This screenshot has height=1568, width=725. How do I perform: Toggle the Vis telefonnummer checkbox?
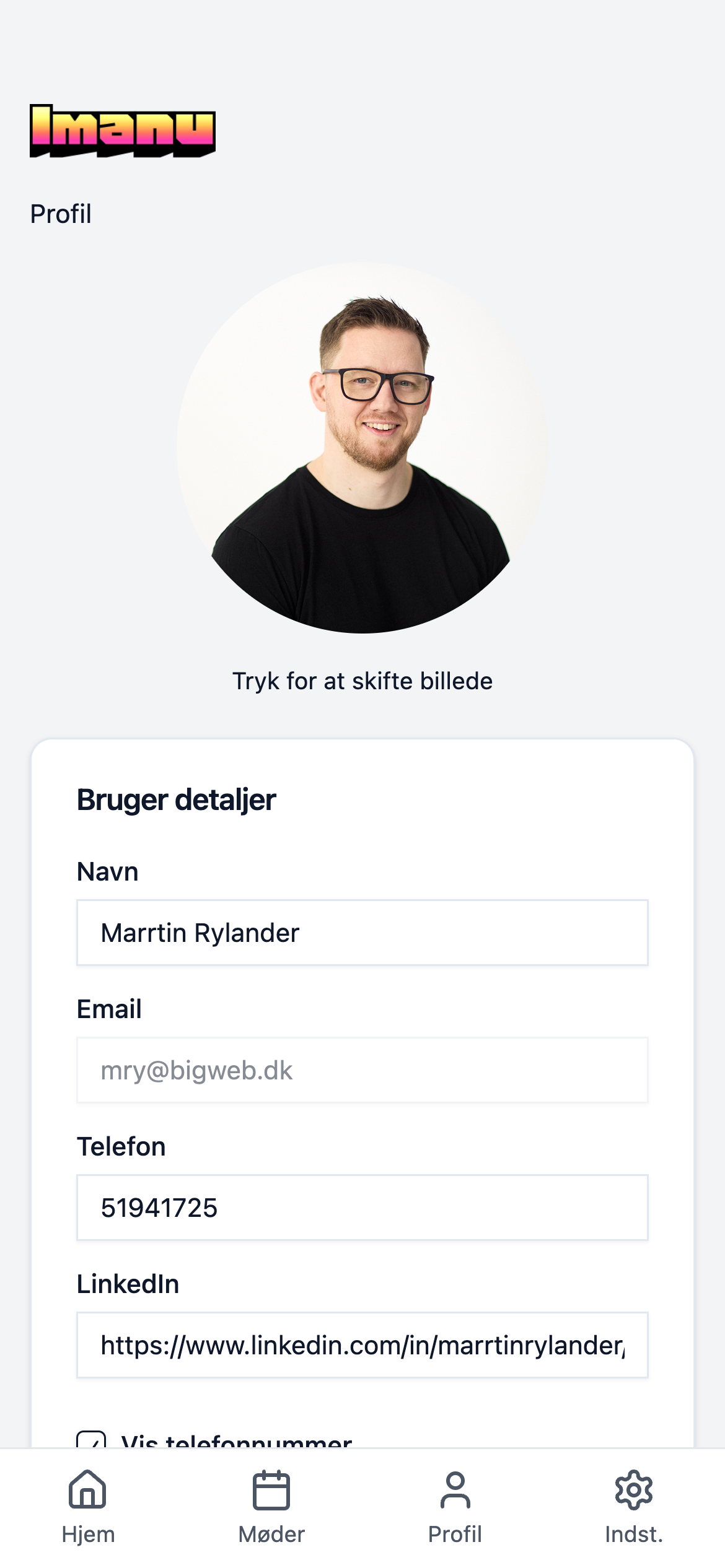click(91, 1440)
